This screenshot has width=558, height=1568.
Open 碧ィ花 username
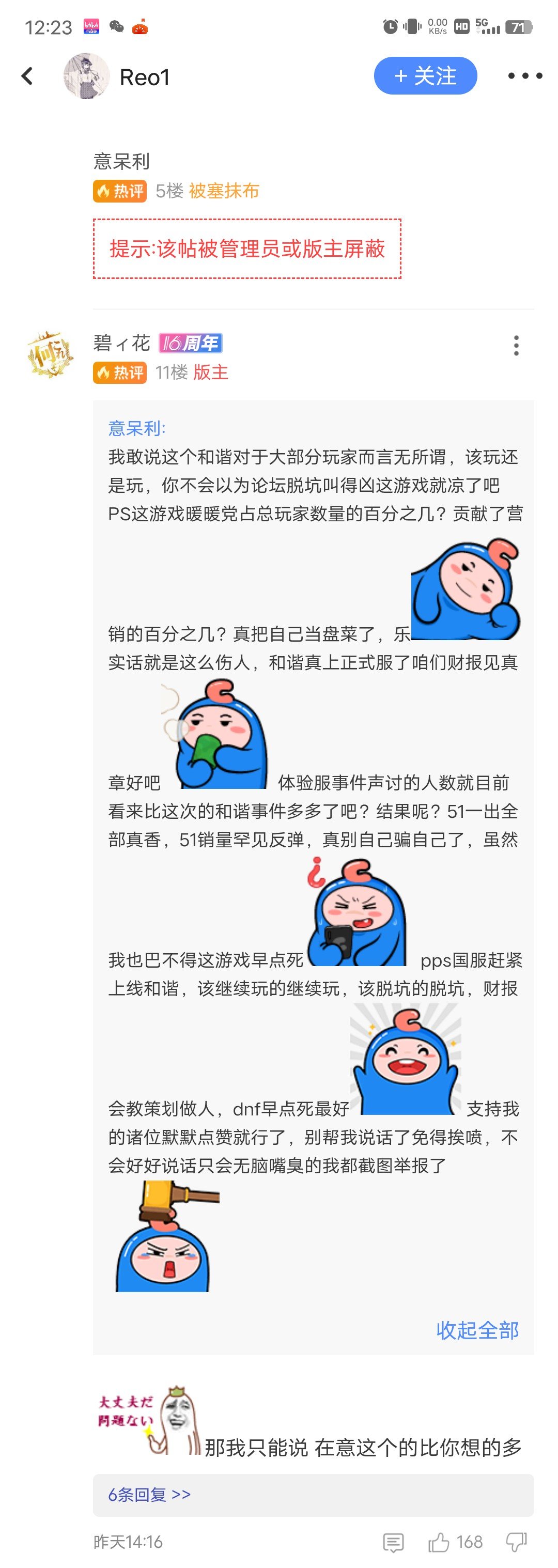point(122,343)
